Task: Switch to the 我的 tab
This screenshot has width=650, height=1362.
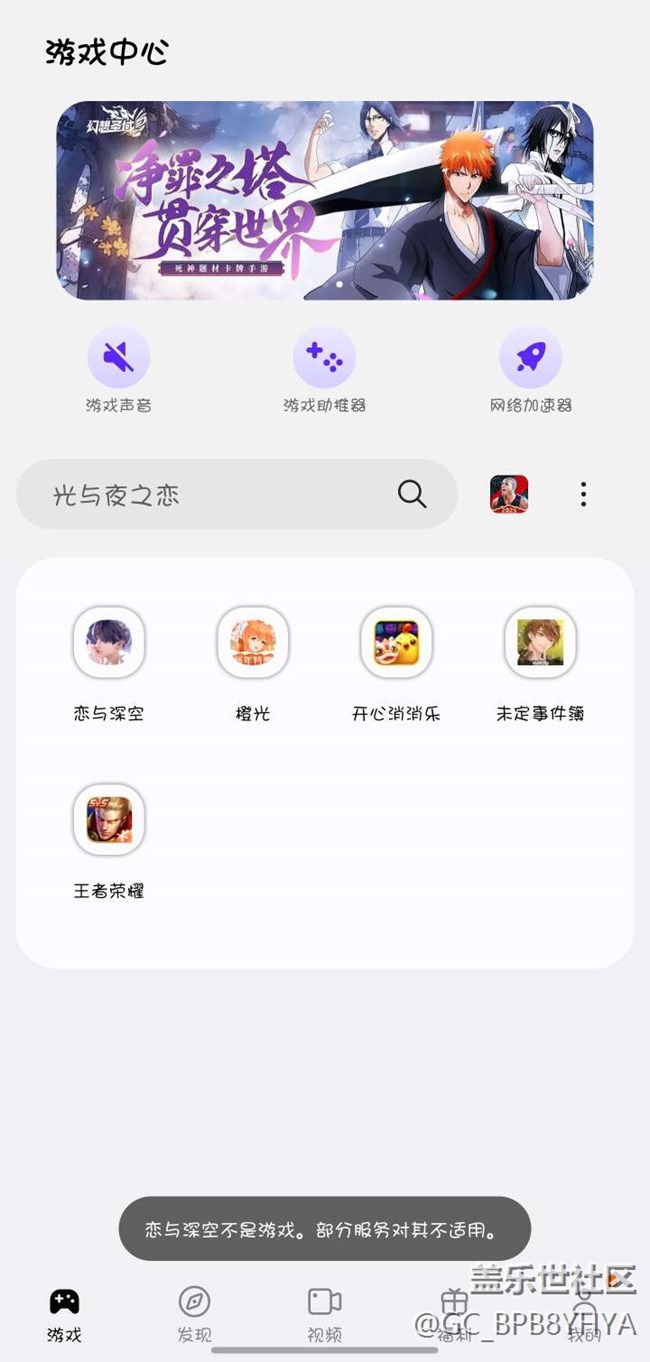Action: click(585, 1314)
